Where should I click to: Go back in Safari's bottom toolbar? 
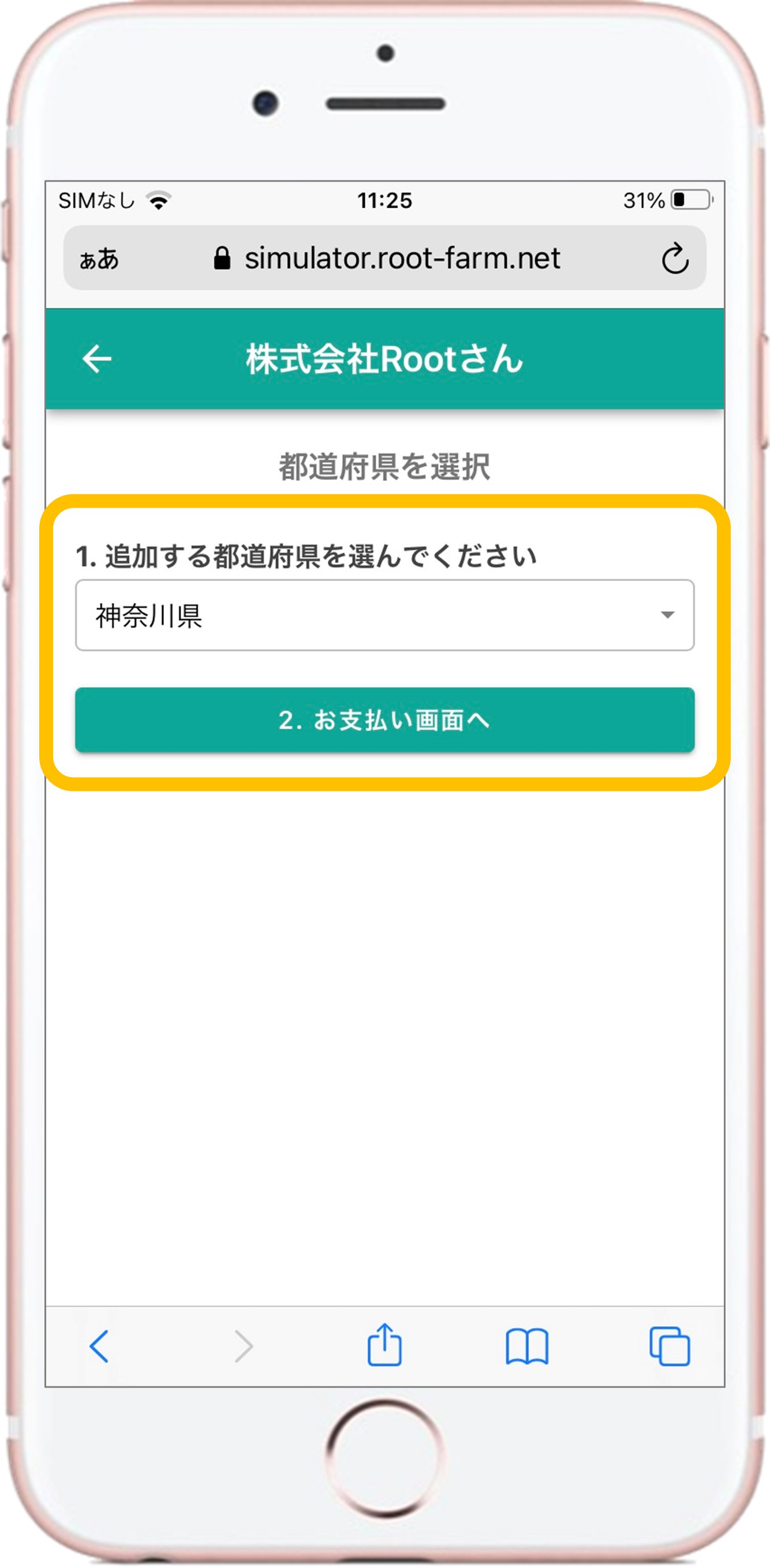pos(99,1346)
